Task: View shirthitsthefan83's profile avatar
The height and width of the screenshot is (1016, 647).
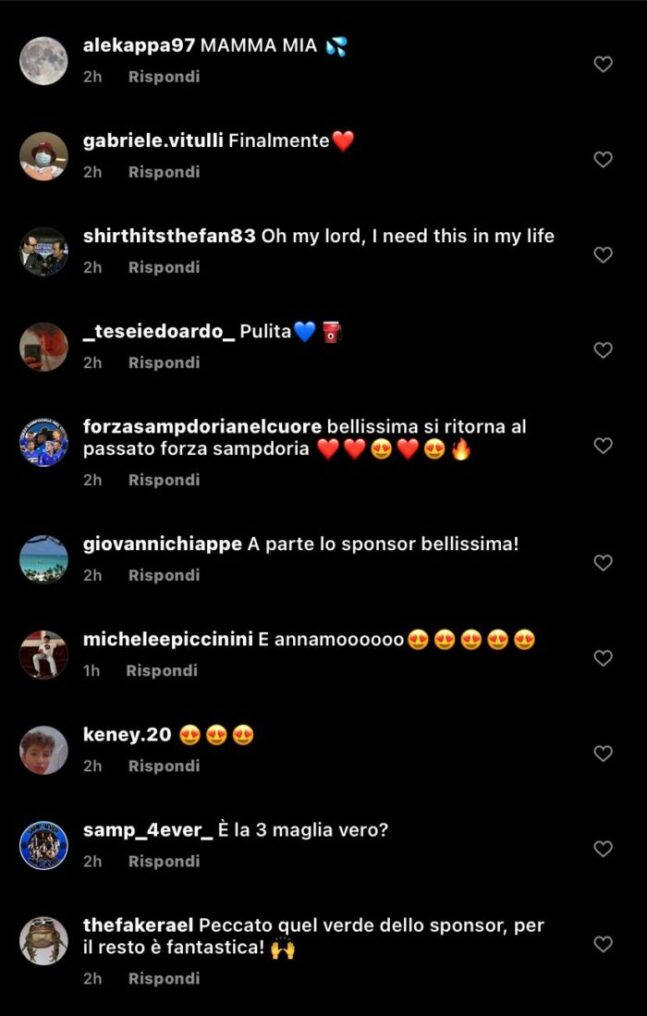Action: coord(44,252)
